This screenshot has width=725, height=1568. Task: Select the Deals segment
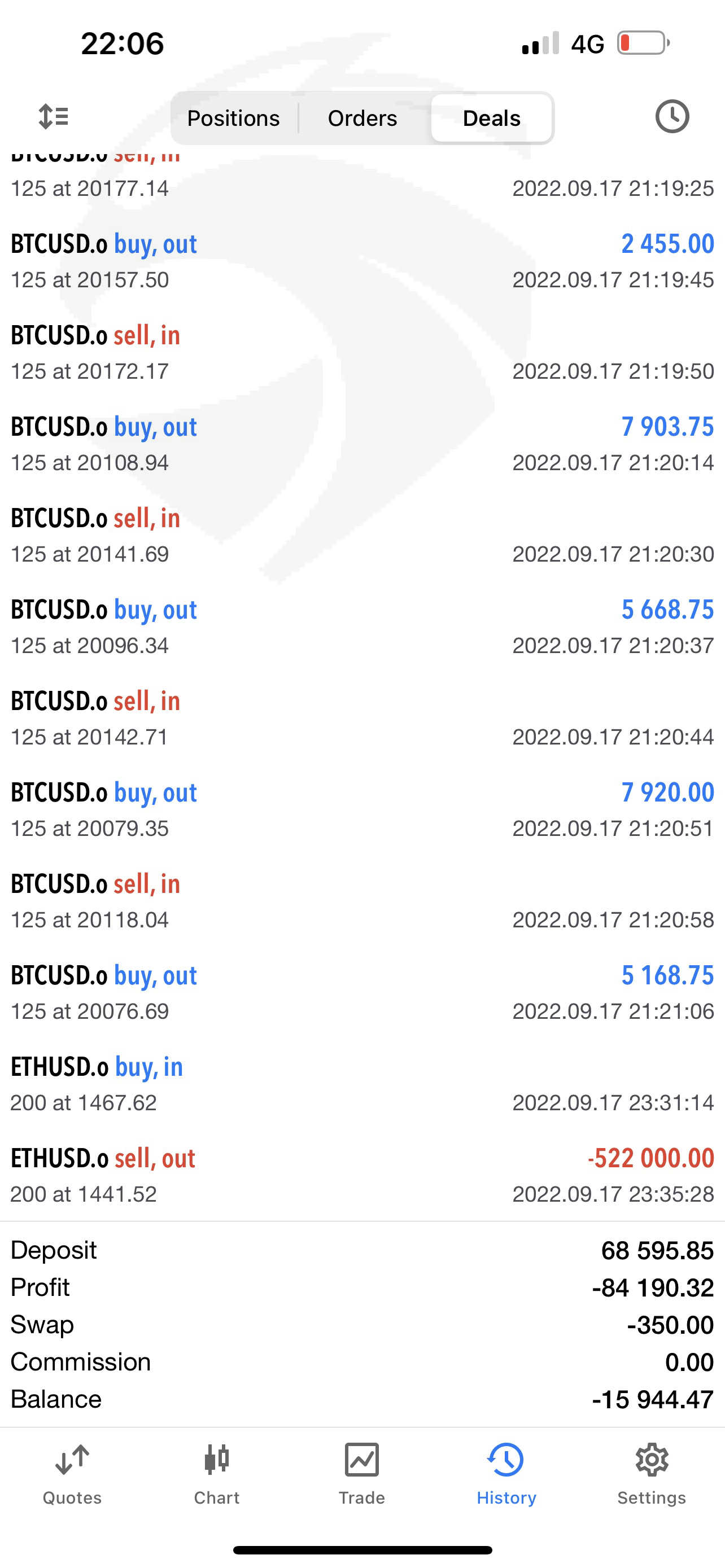pyautogui.click(x=491, y=118)
